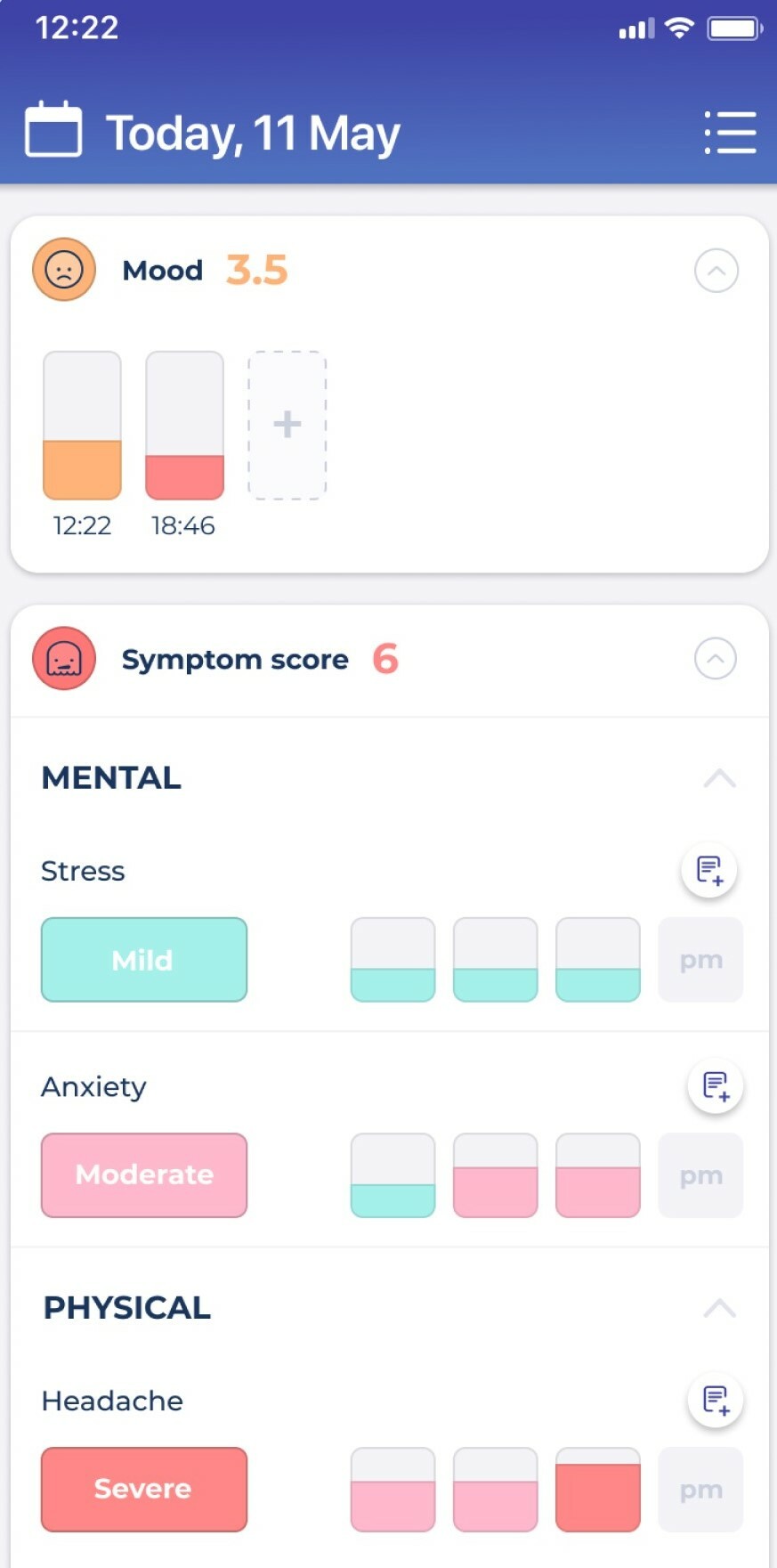
Task: Collapse the PHYSICAL section
Action: tap(719, 1308)
